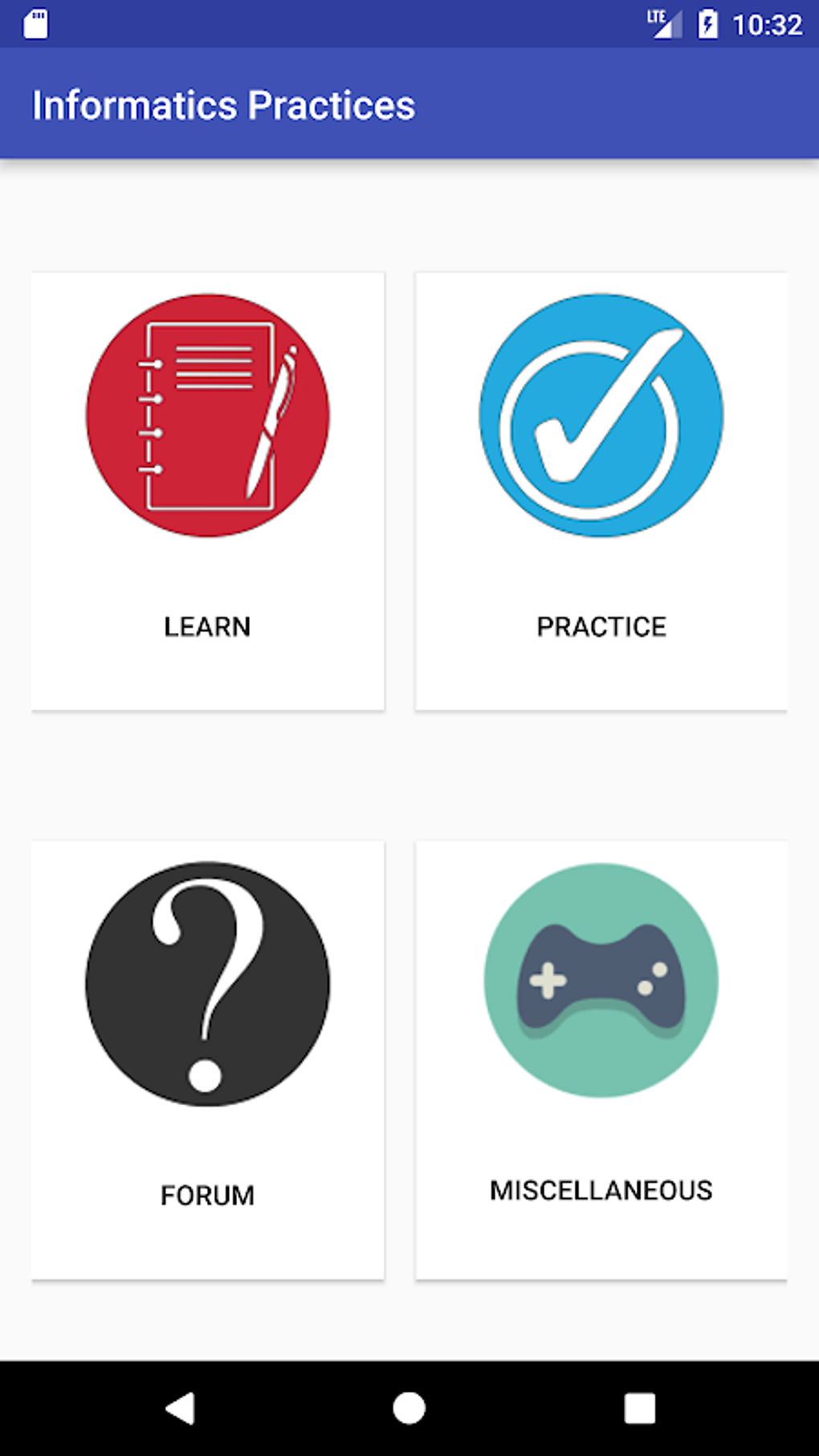Click the FORUM text label
The image size is (819, 1456).
[x=207, y=1194]
